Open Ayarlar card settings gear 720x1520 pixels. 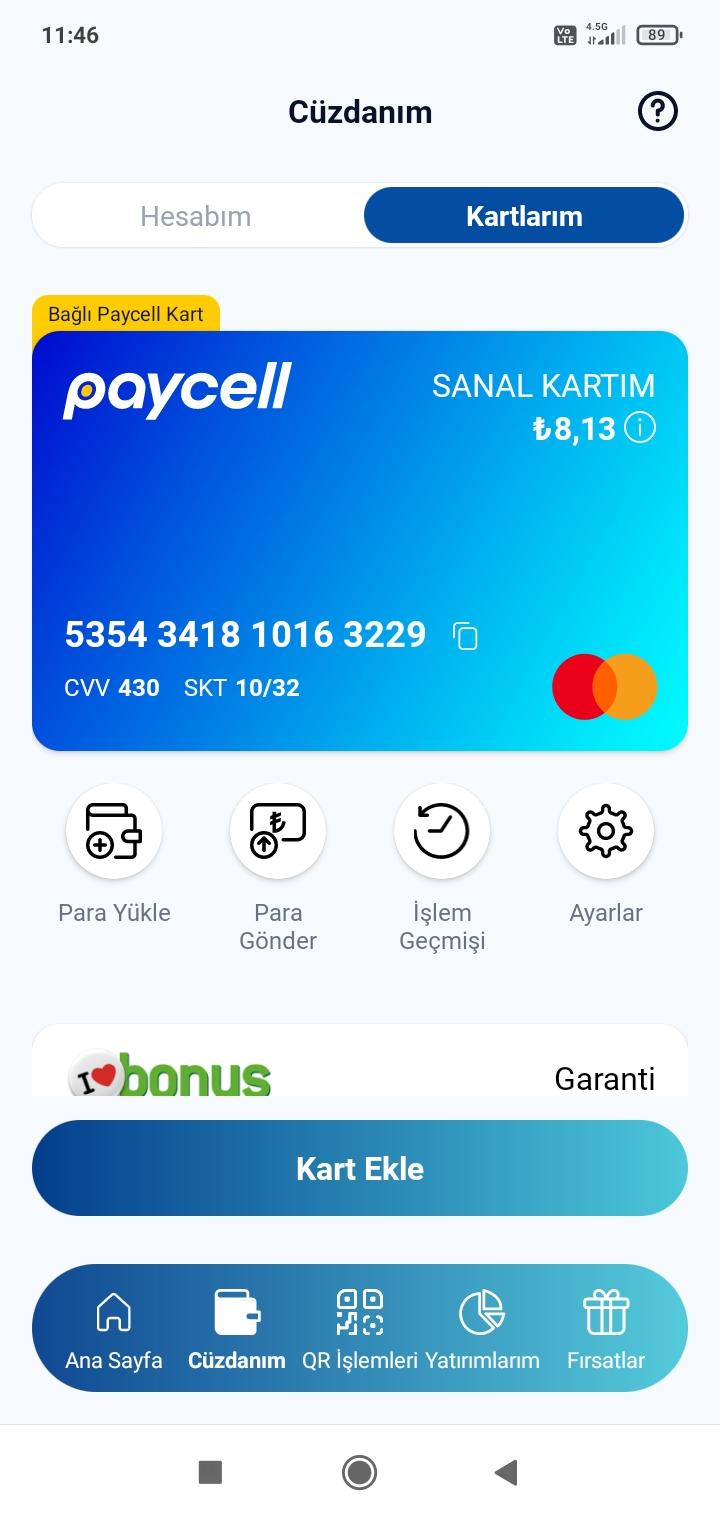tap(606, 831)
